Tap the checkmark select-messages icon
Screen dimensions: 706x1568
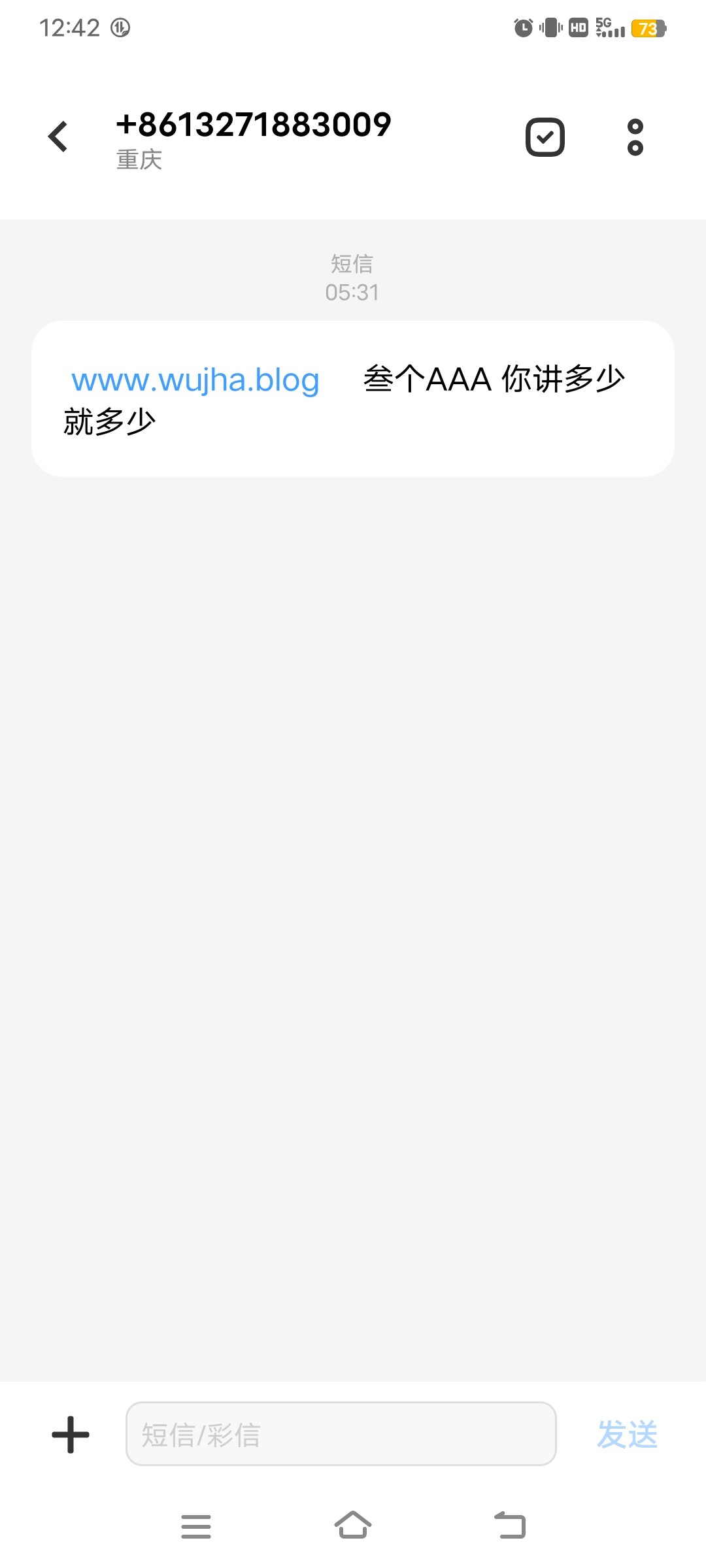[x=545, y=137]
